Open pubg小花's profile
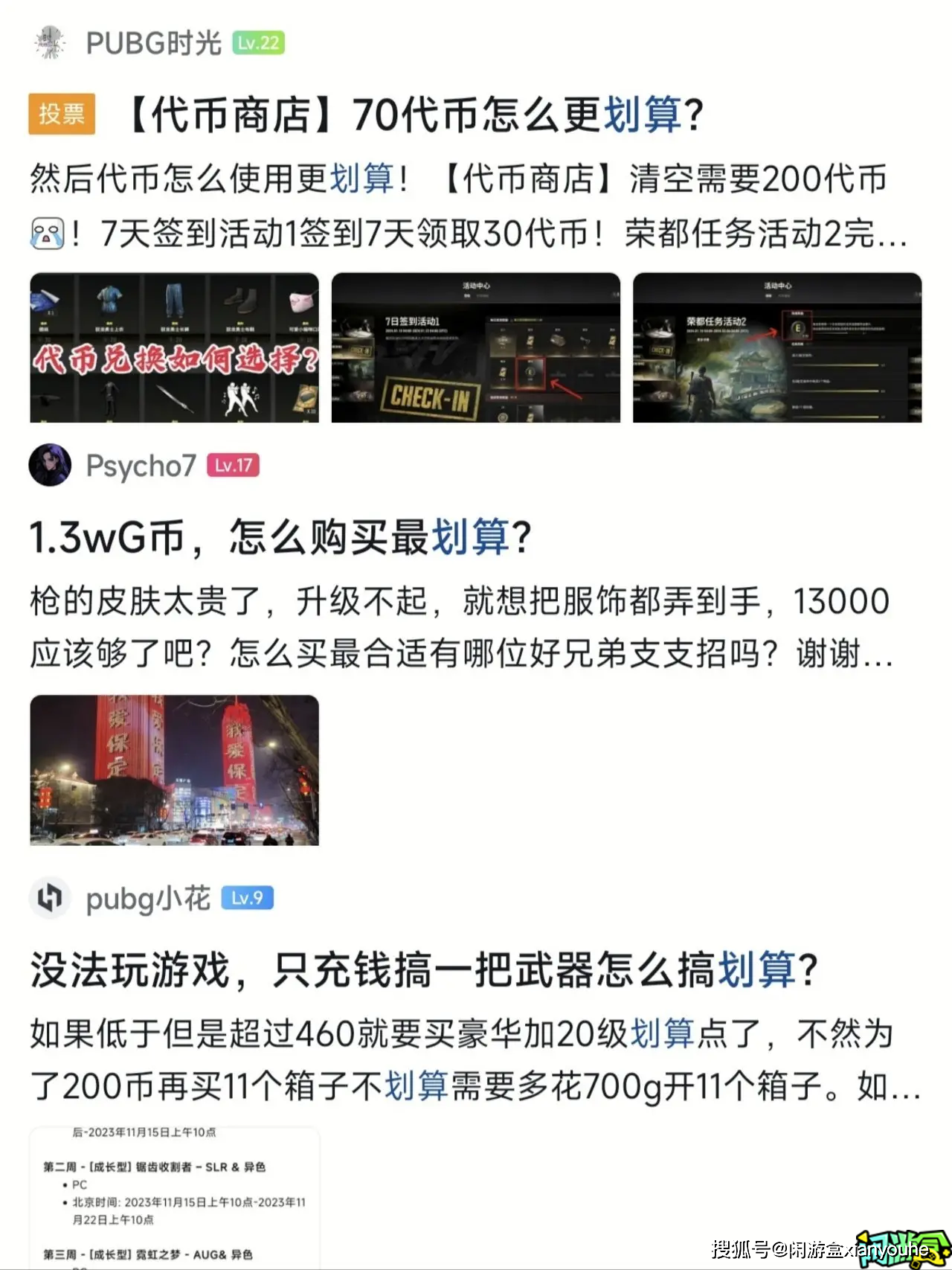The width and height of the screenshot is (952, 1270). [147, 899]
